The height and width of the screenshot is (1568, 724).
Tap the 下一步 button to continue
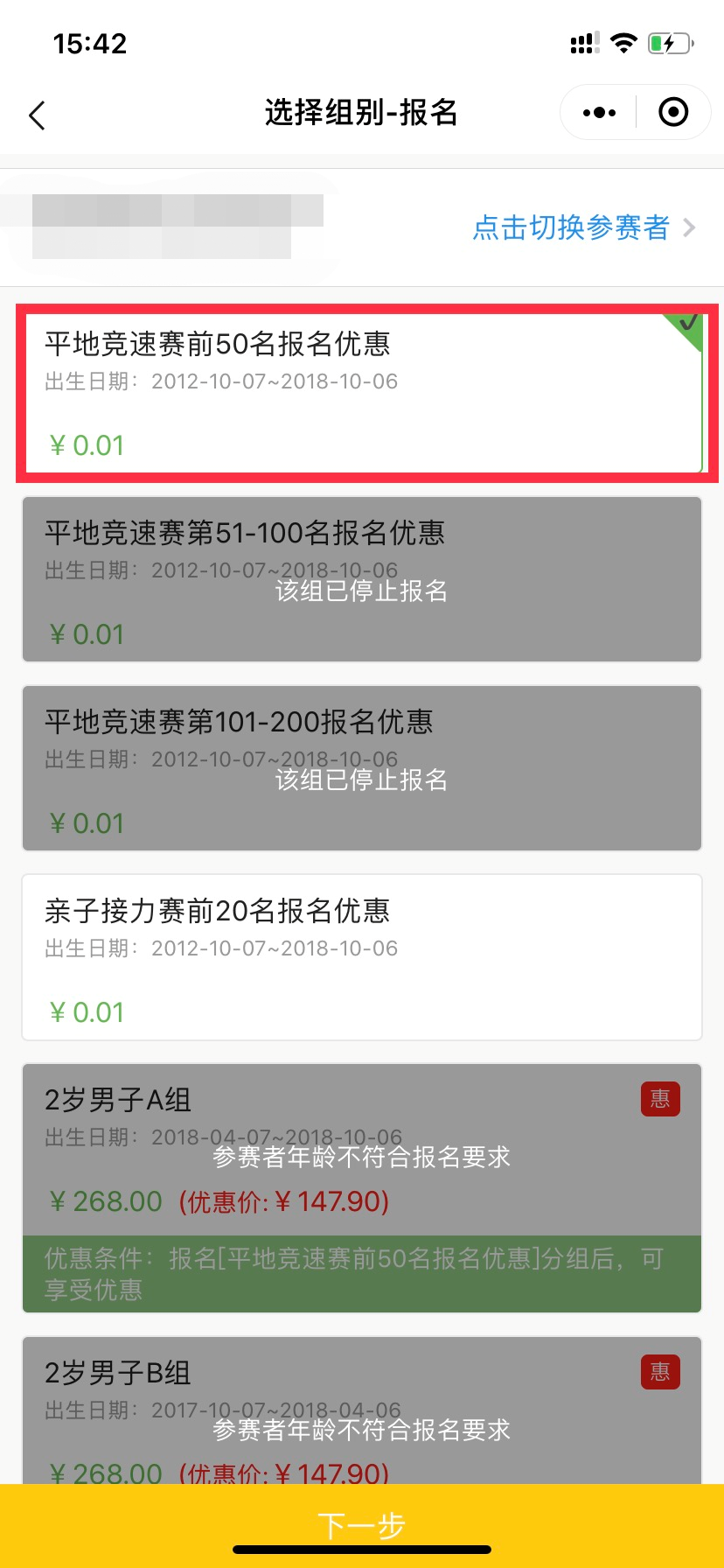[x=362, y=1524]
